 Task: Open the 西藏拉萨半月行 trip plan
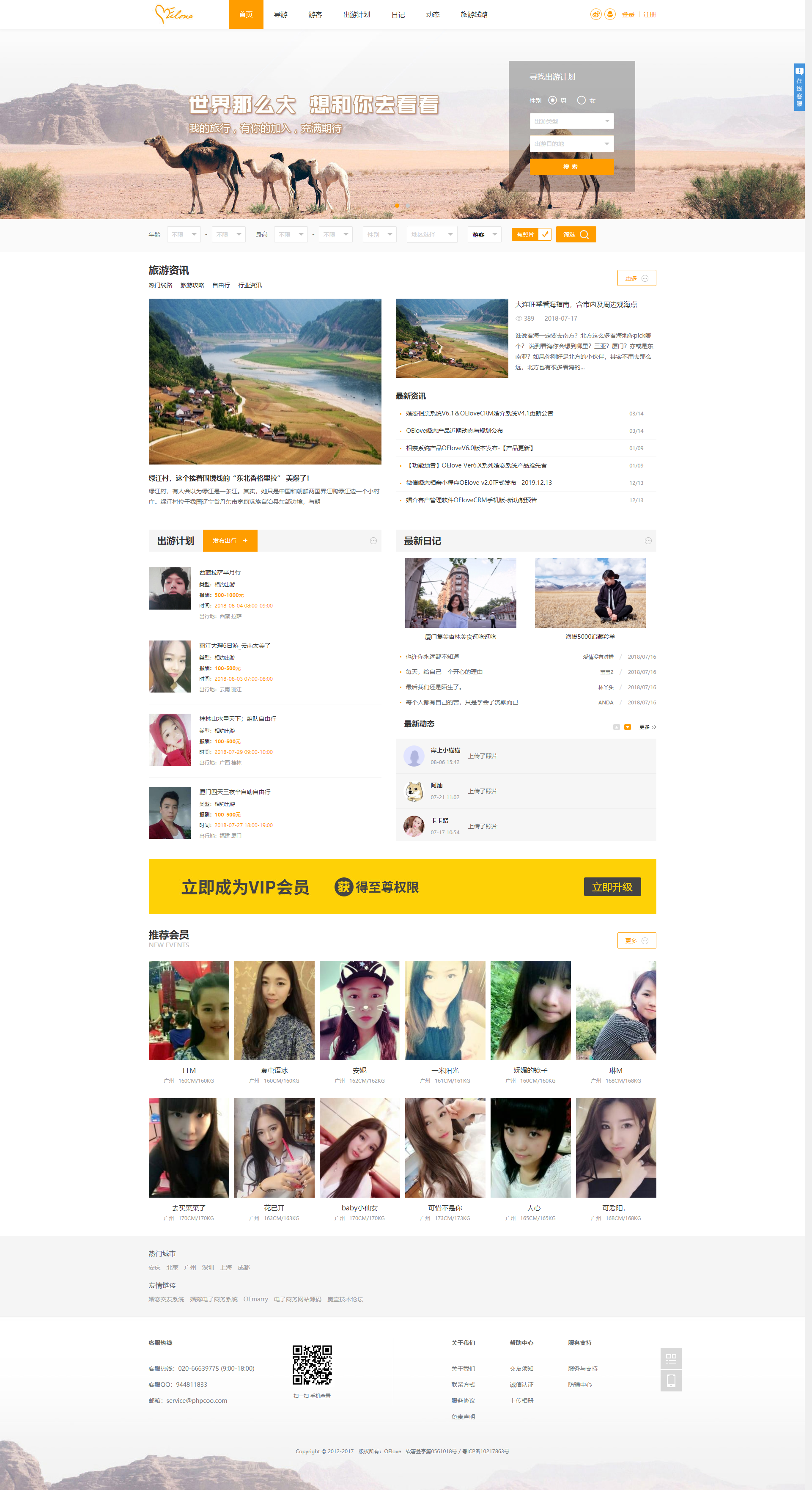click(x=220, y=572)
